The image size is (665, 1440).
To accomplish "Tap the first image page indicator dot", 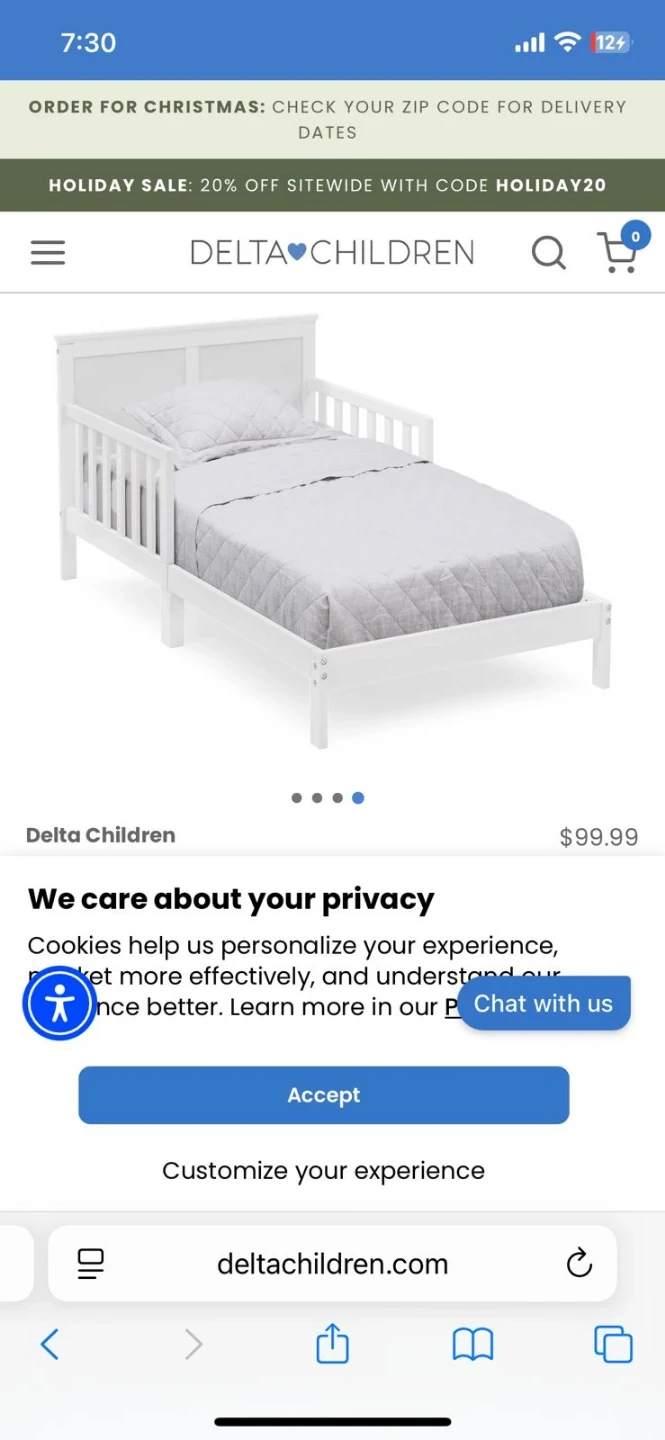I will [x=297, y=798].
